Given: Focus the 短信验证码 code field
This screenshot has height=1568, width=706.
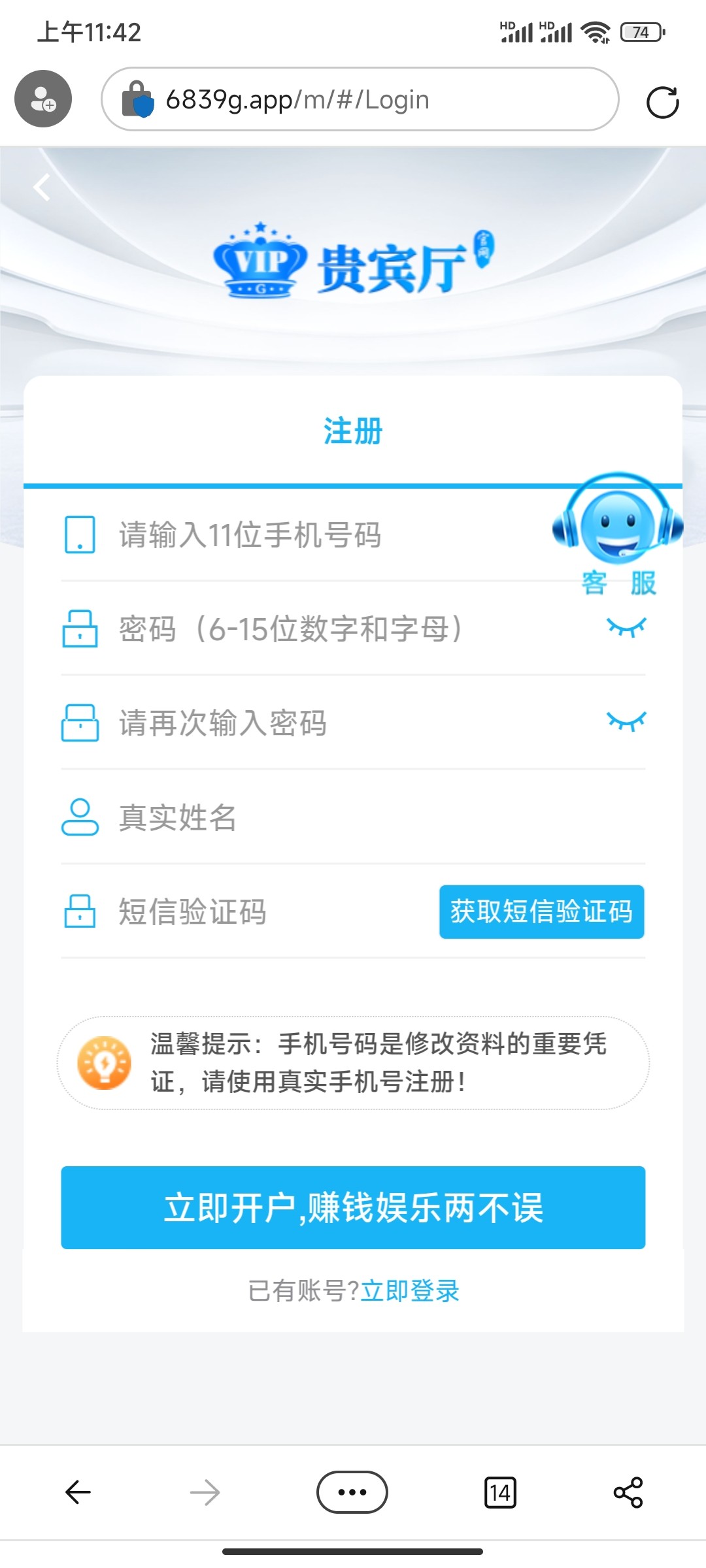Looking at the screenshot, I should coord(261,912).
